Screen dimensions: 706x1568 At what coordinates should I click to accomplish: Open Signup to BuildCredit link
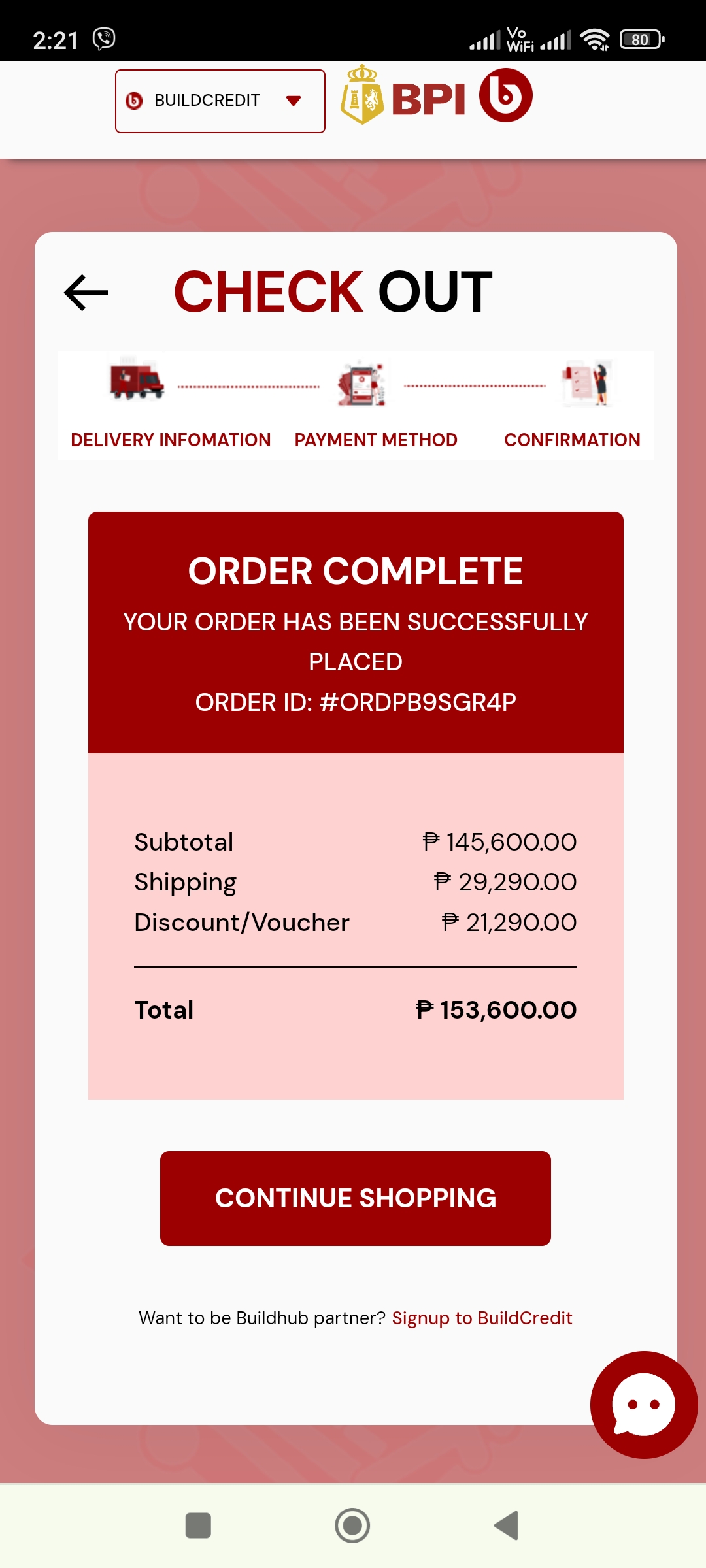click(x=482, y=1318)
